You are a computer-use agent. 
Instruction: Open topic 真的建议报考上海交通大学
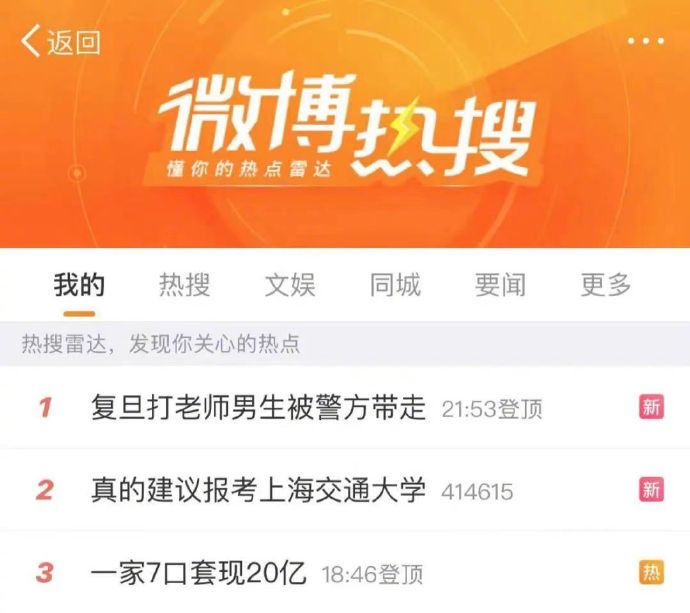pos(258,490)
